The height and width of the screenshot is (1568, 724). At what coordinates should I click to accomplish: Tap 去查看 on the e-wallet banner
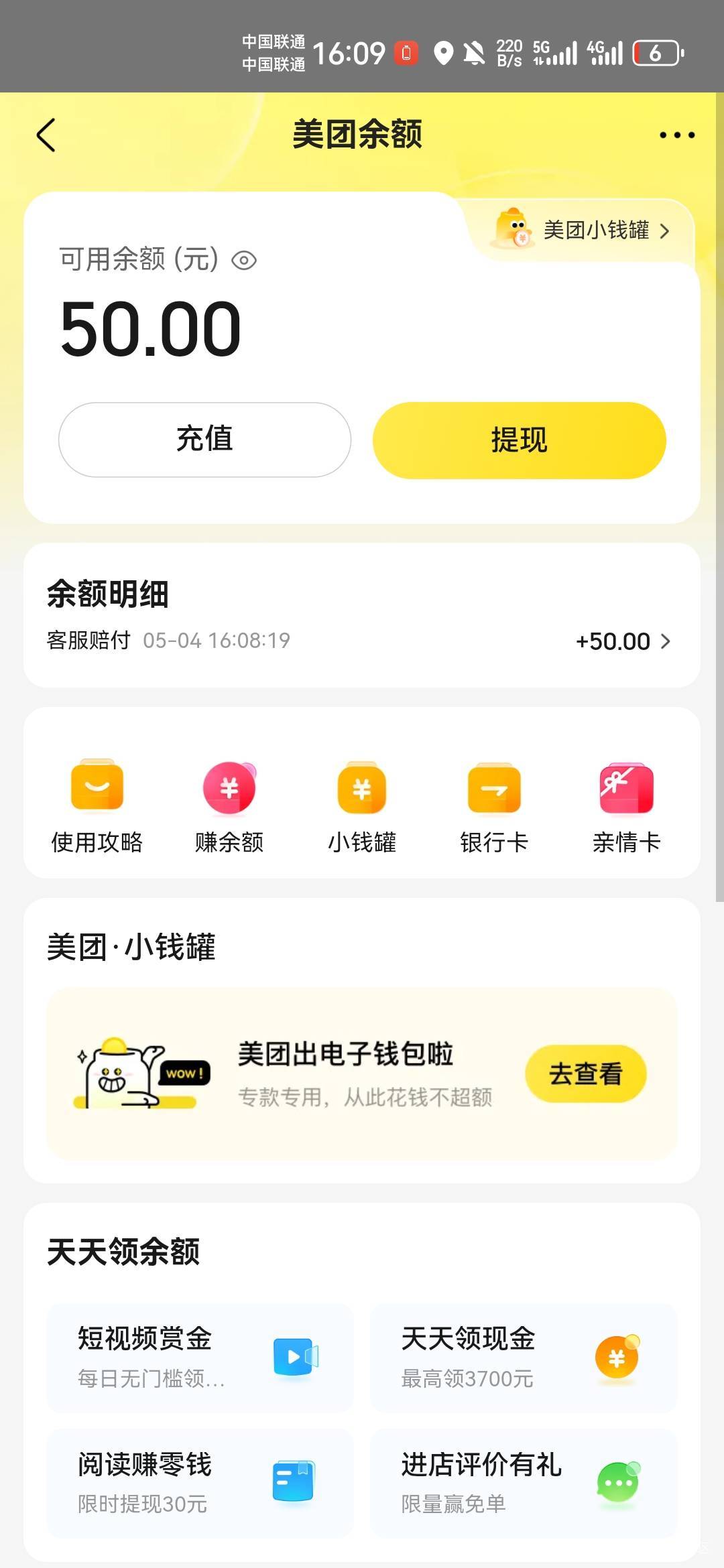coord(585,1073)
